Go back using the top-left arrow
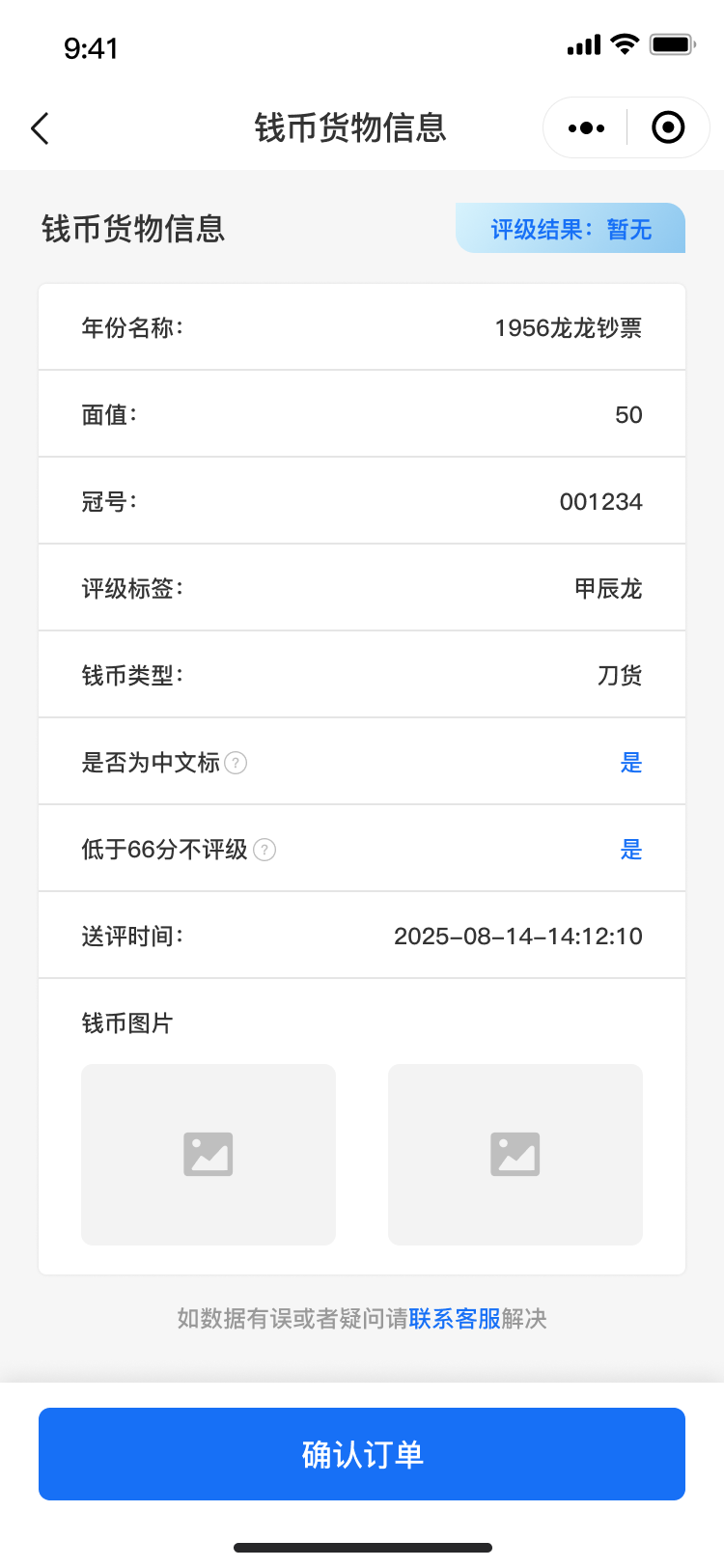 40,128
